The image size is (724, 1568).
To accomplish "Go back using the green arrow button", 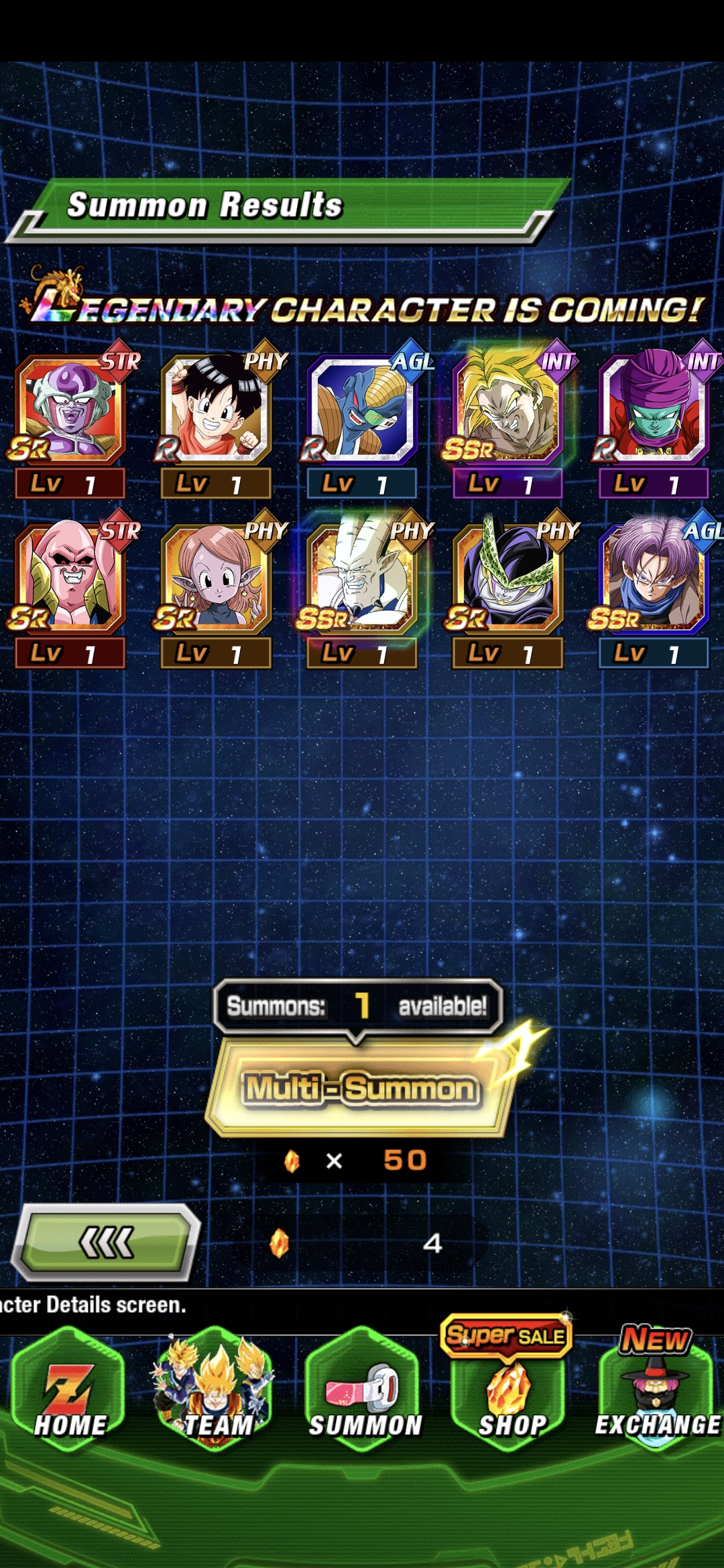I will [107, 1243].
